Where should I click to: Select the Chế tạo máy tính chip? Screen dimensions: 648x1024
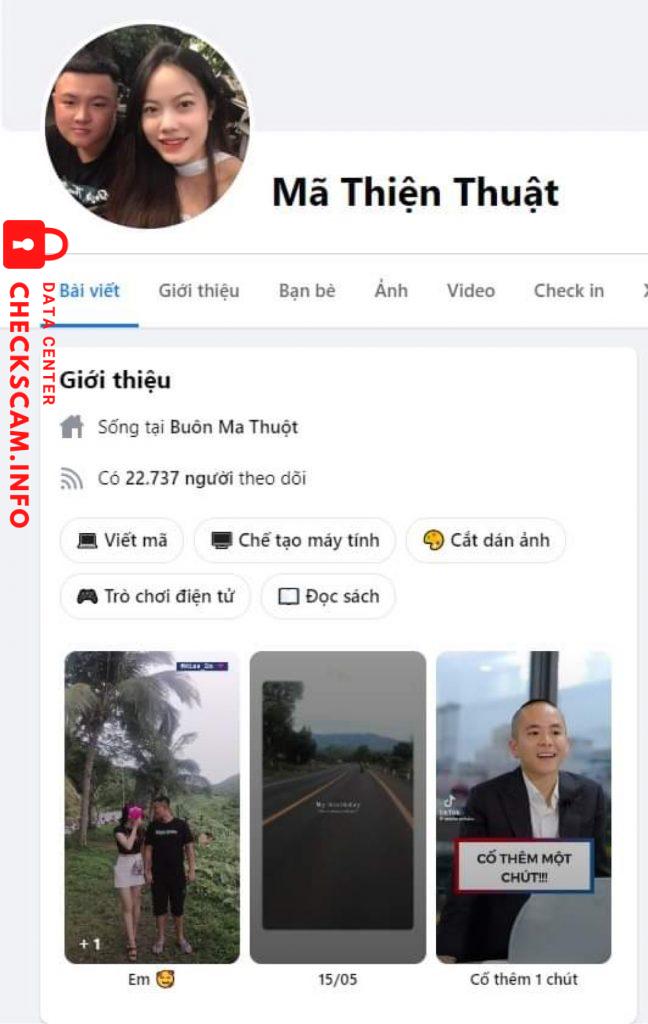point(295,540)
